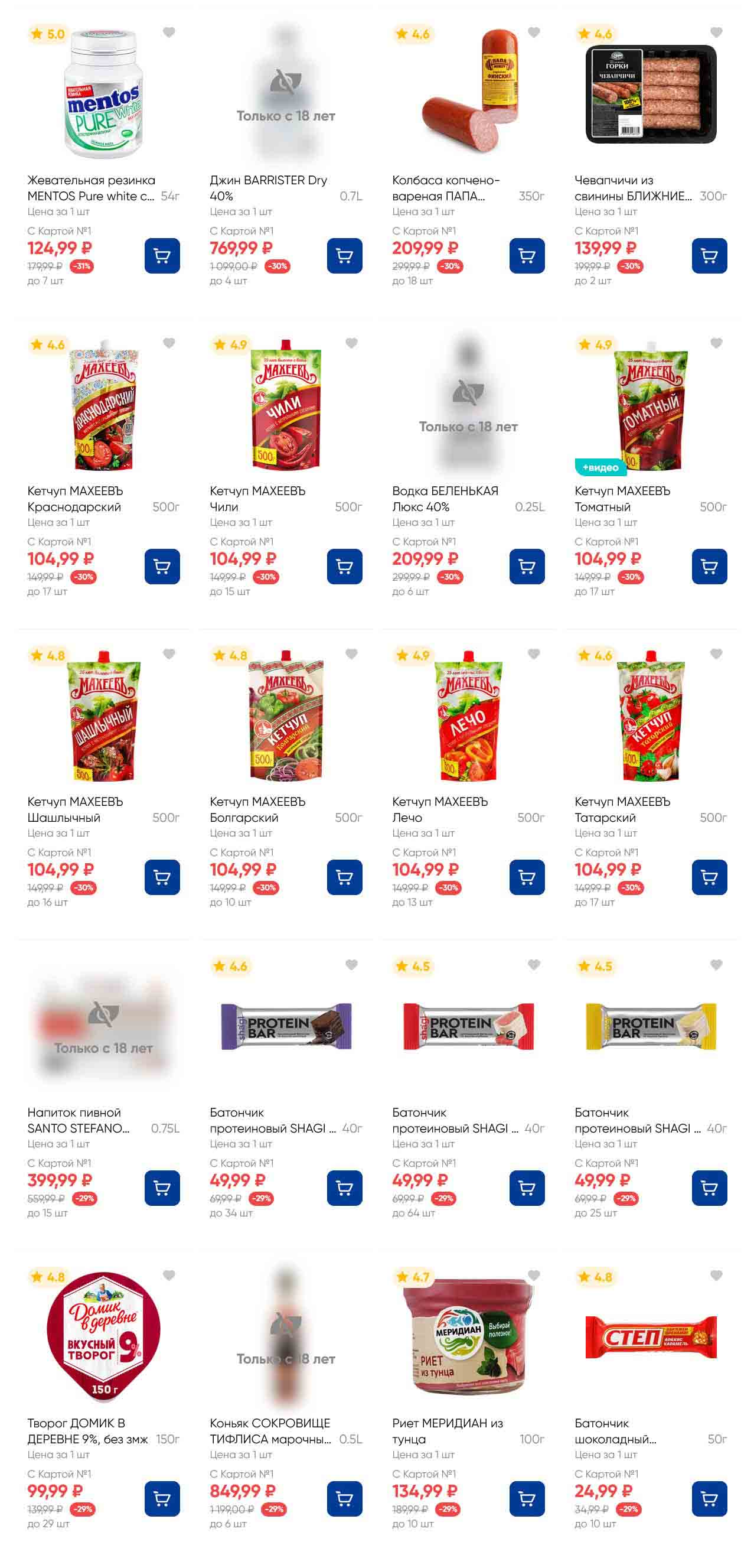Like Кетчуп МАХЕЕВЪ Чили with heart

351,343
